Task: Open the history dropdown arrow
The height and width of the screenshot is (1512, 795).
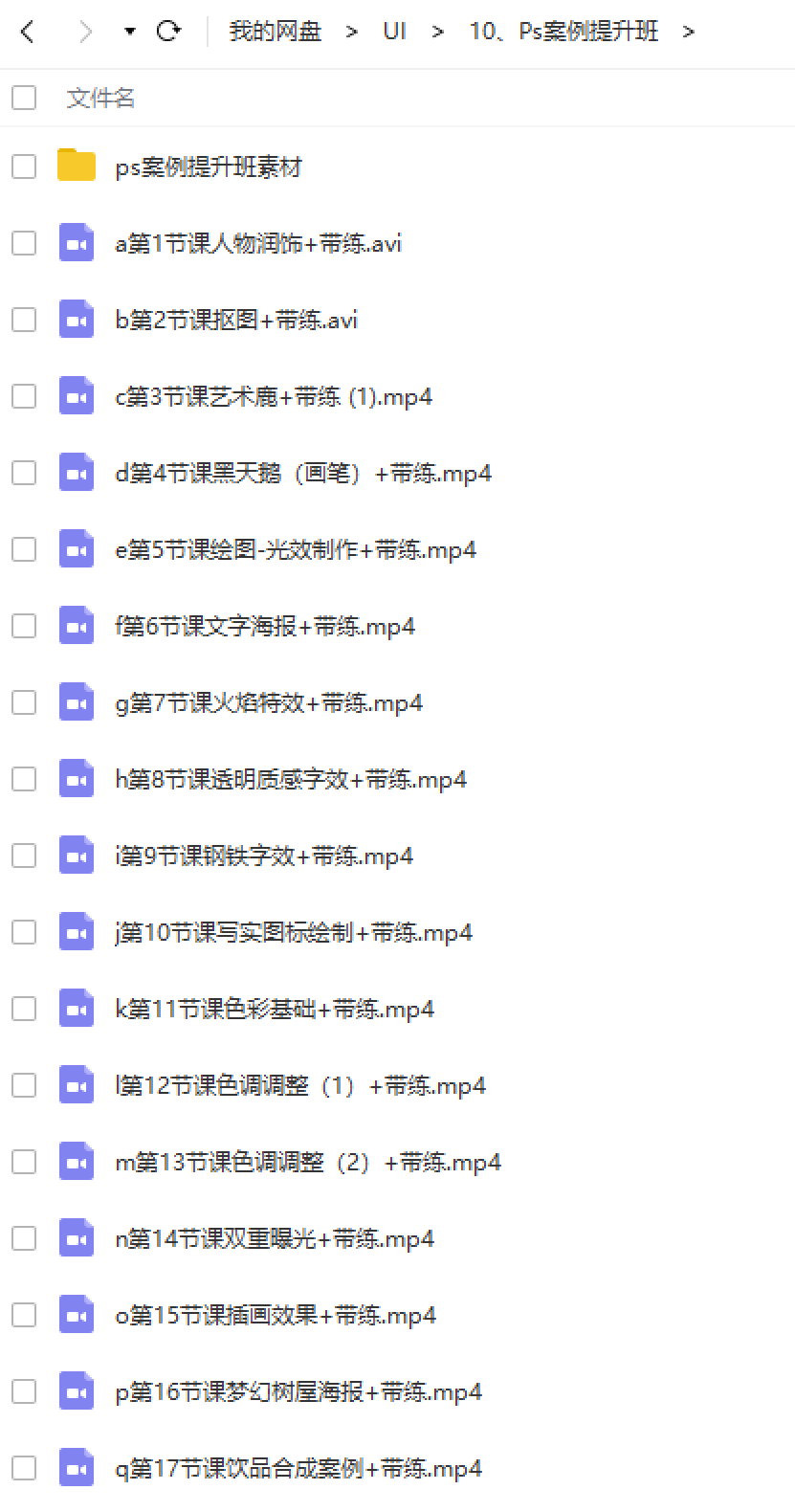Action: 129,32
